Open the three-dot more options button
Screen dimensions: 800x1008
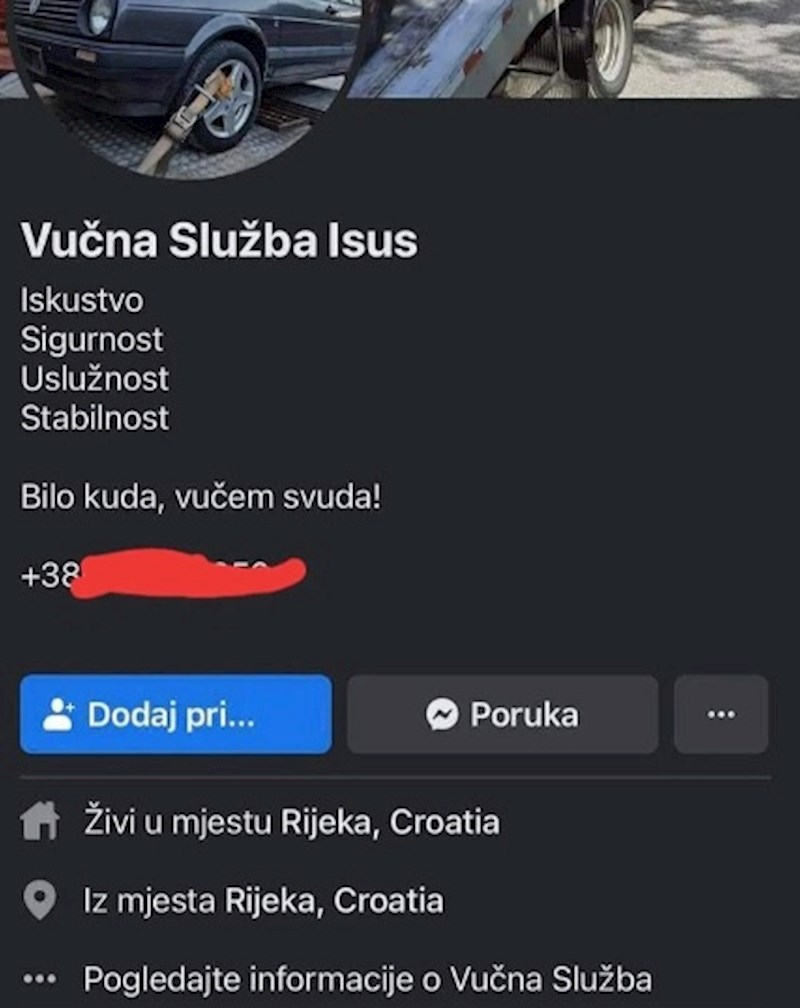tap(720, 714)
